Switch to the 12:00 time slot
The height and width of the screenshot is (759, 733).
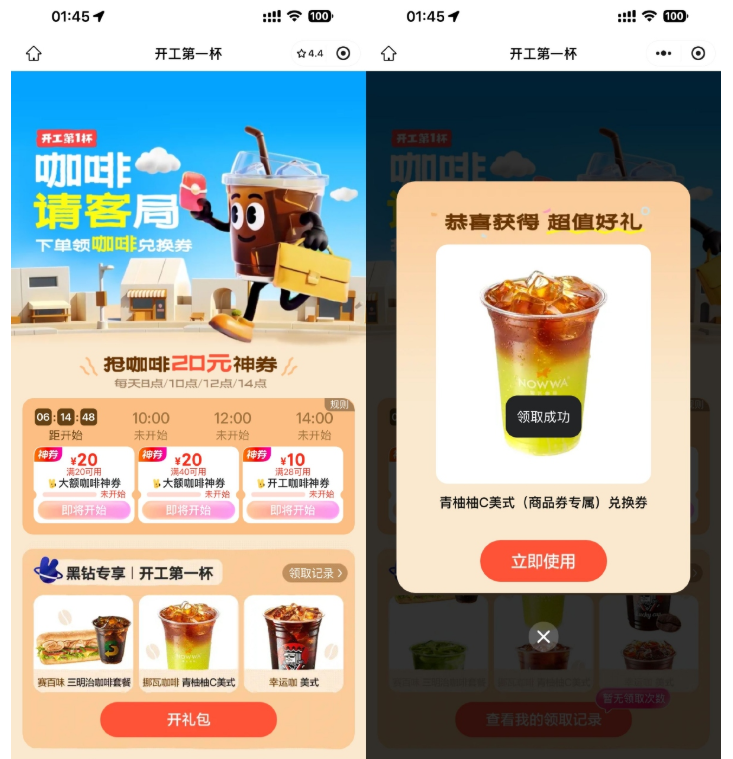(x=232, y=425)
